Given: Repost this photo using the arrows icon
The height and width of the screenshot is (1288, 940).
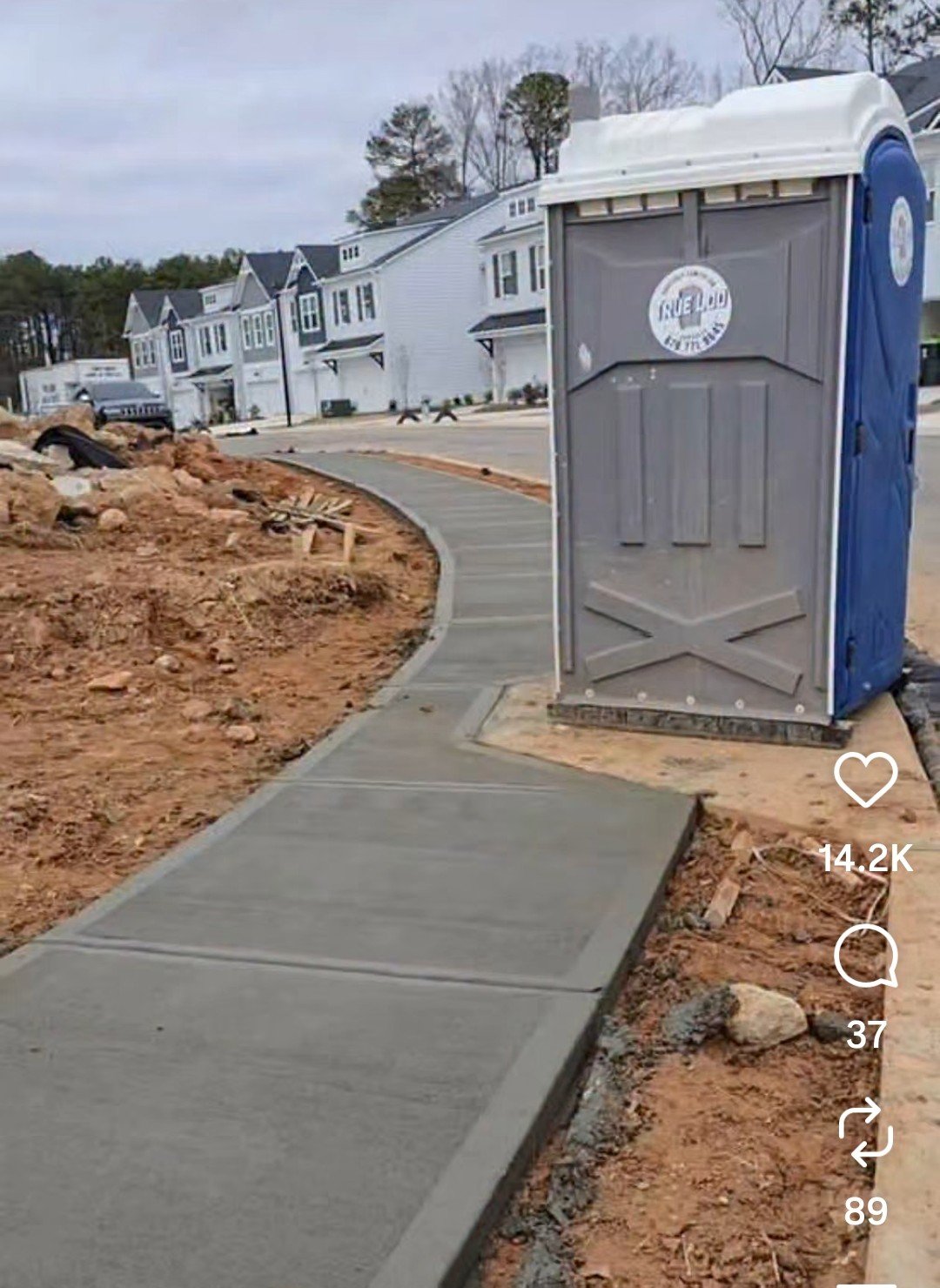Looking at the screenshot, I should pos(865,1132).
